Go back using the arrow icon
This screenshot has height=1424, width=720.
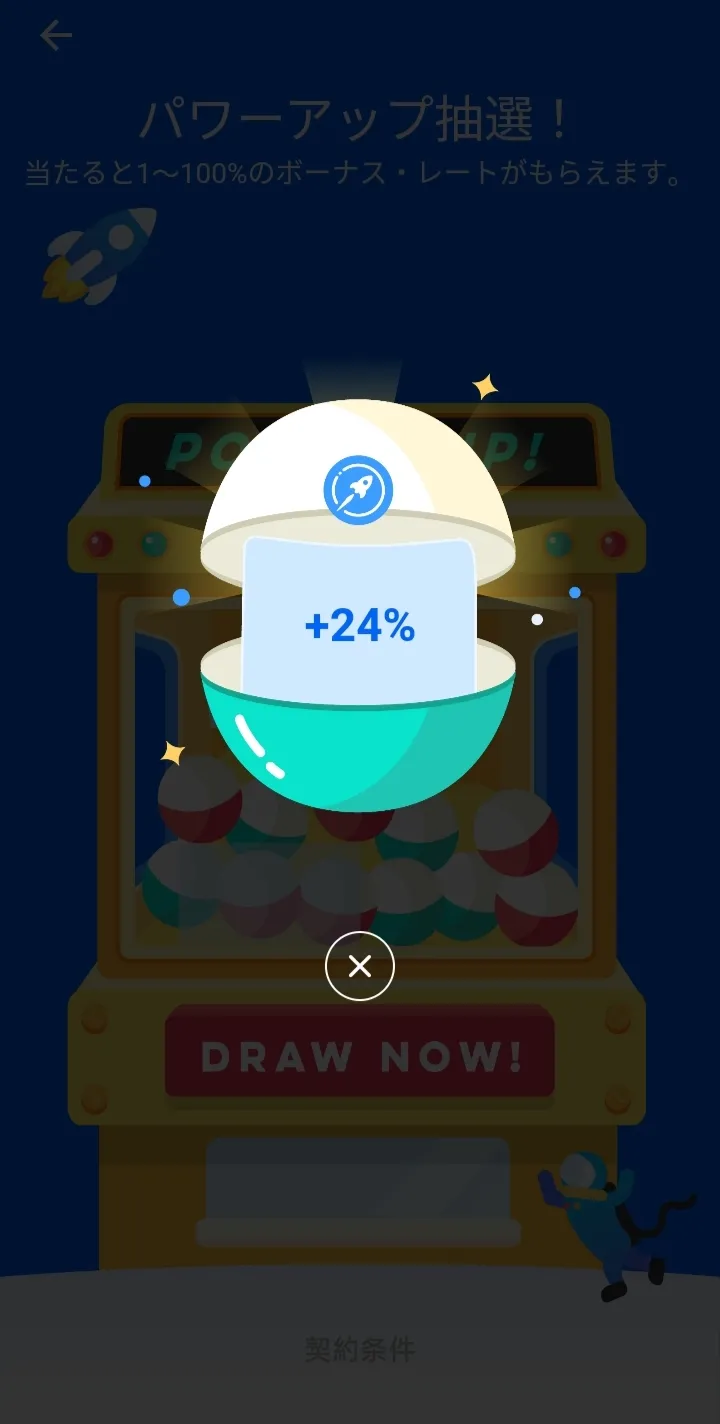pyautogui.click(x=55, y=37)
